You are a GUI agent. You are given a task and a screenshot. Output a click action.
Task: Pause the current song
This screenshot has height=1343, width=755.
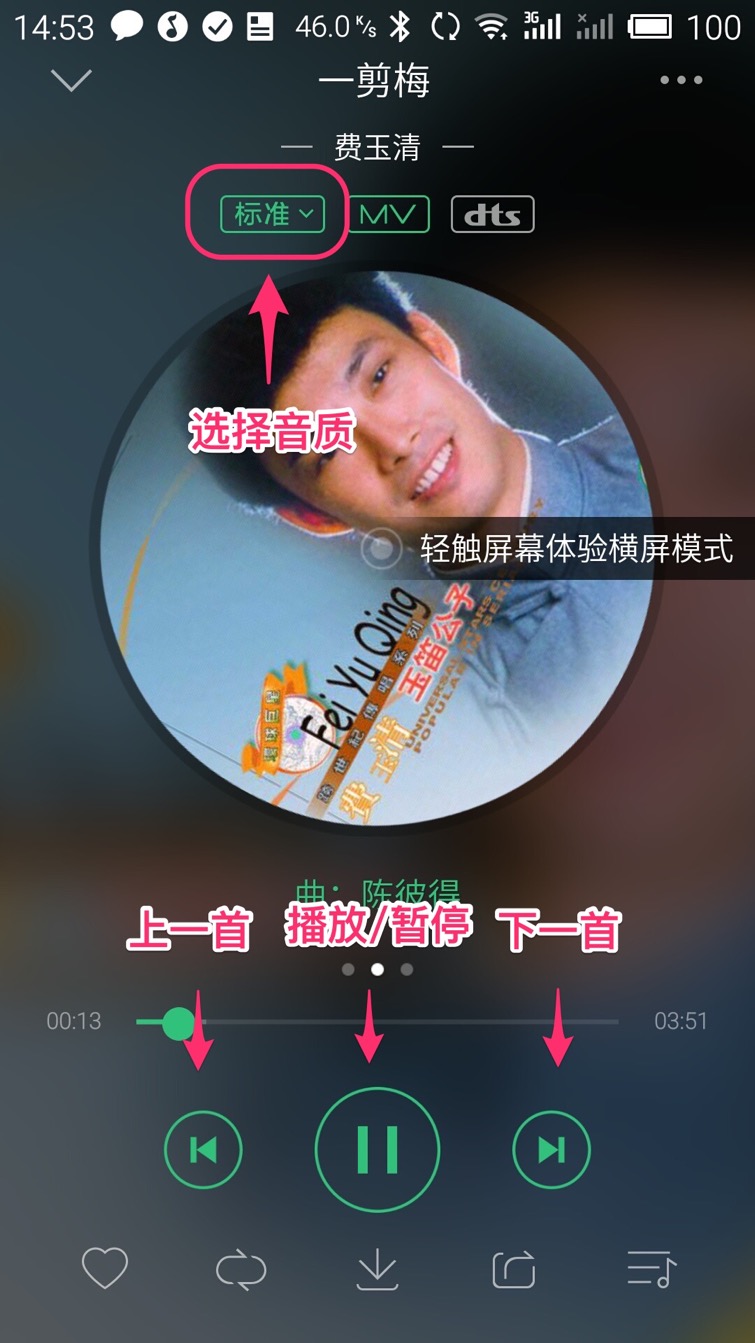(x=377, y=1149)
